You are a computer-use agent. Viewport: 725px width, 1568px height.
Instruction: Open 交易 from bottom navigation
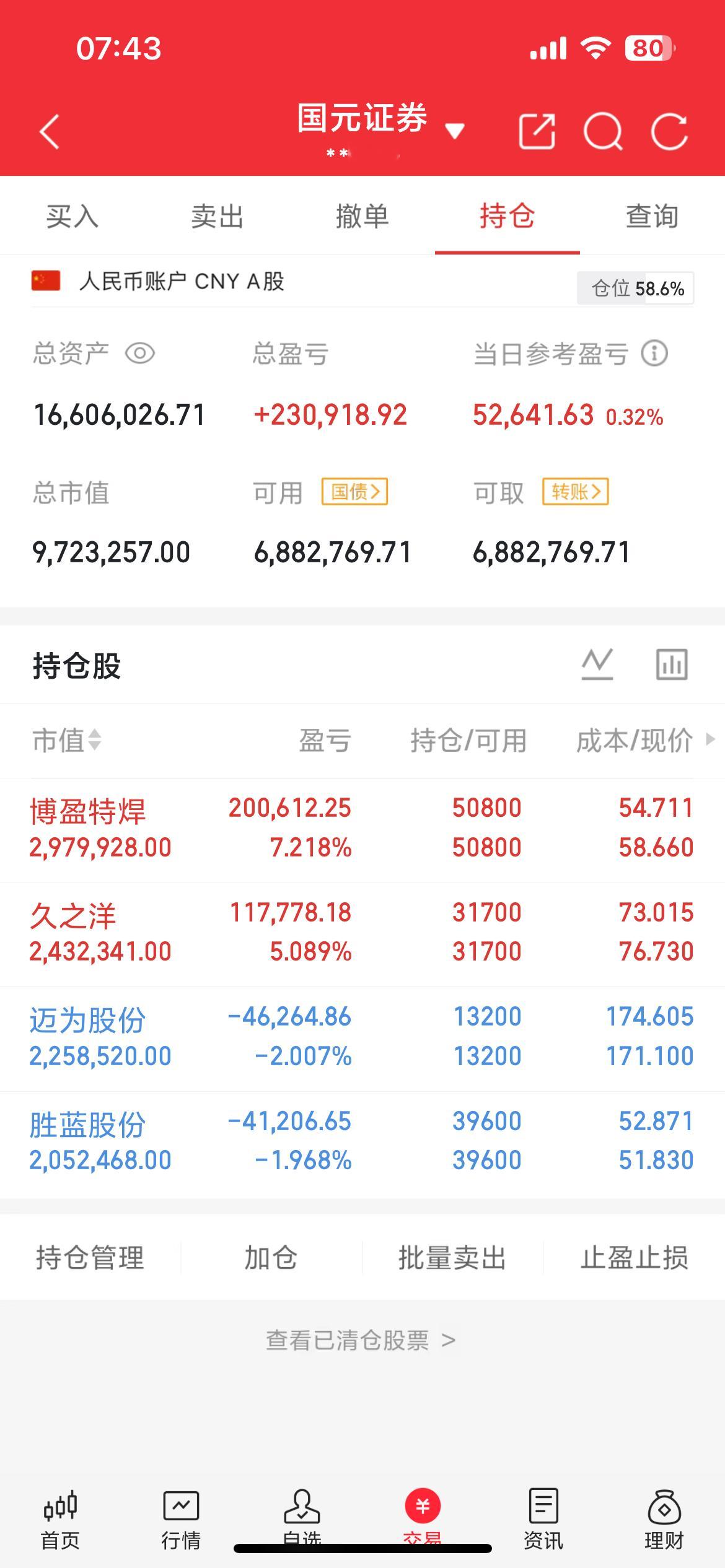pyautogui.click(x=424, y=1511)
